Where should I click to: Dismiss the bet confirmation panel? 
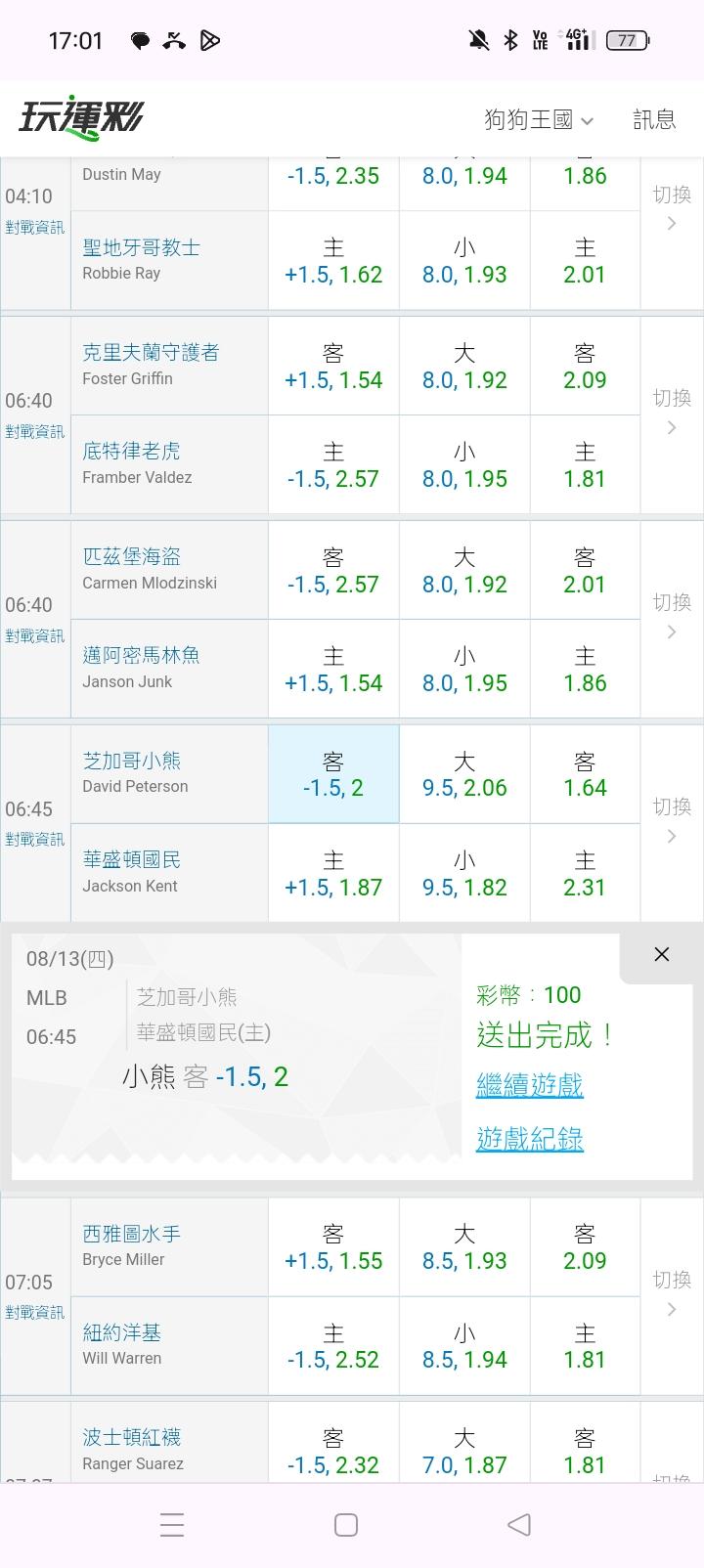coord(662,954)
